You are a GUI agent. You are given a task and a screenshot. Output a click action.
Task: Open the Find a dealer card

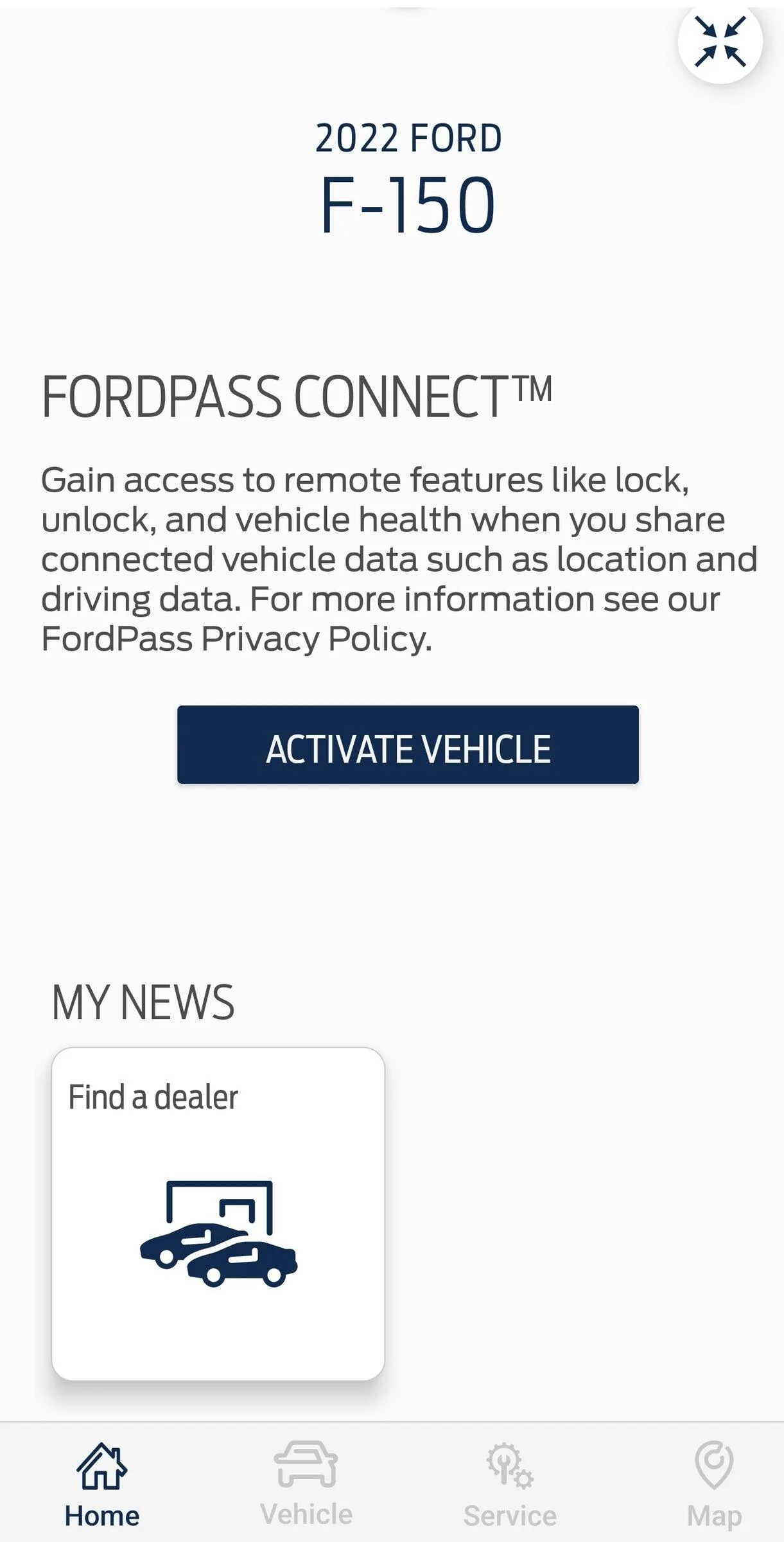218,1213
